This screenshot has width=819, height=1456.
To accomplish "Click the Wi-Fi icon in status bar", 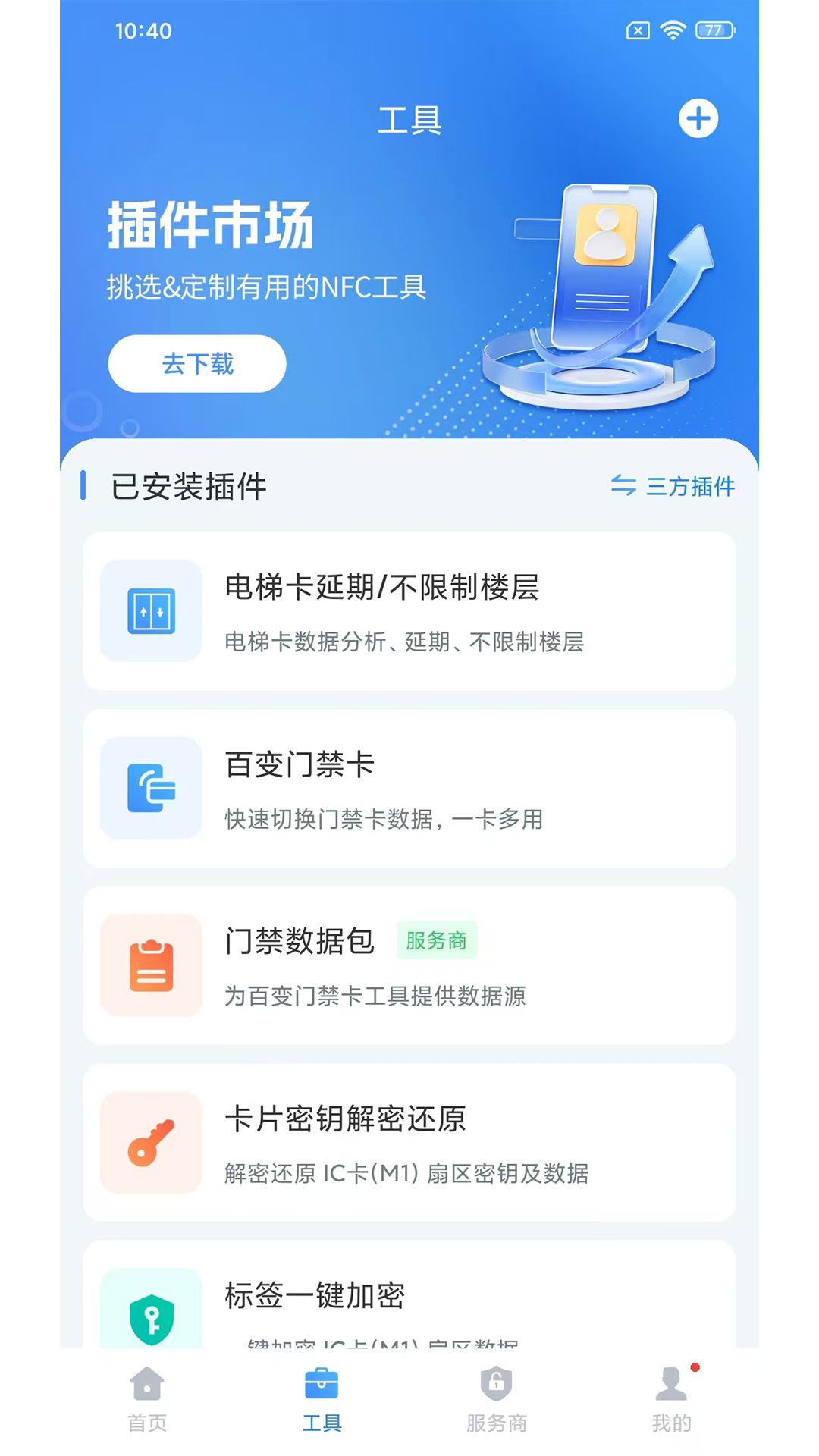I will point(670,31).
